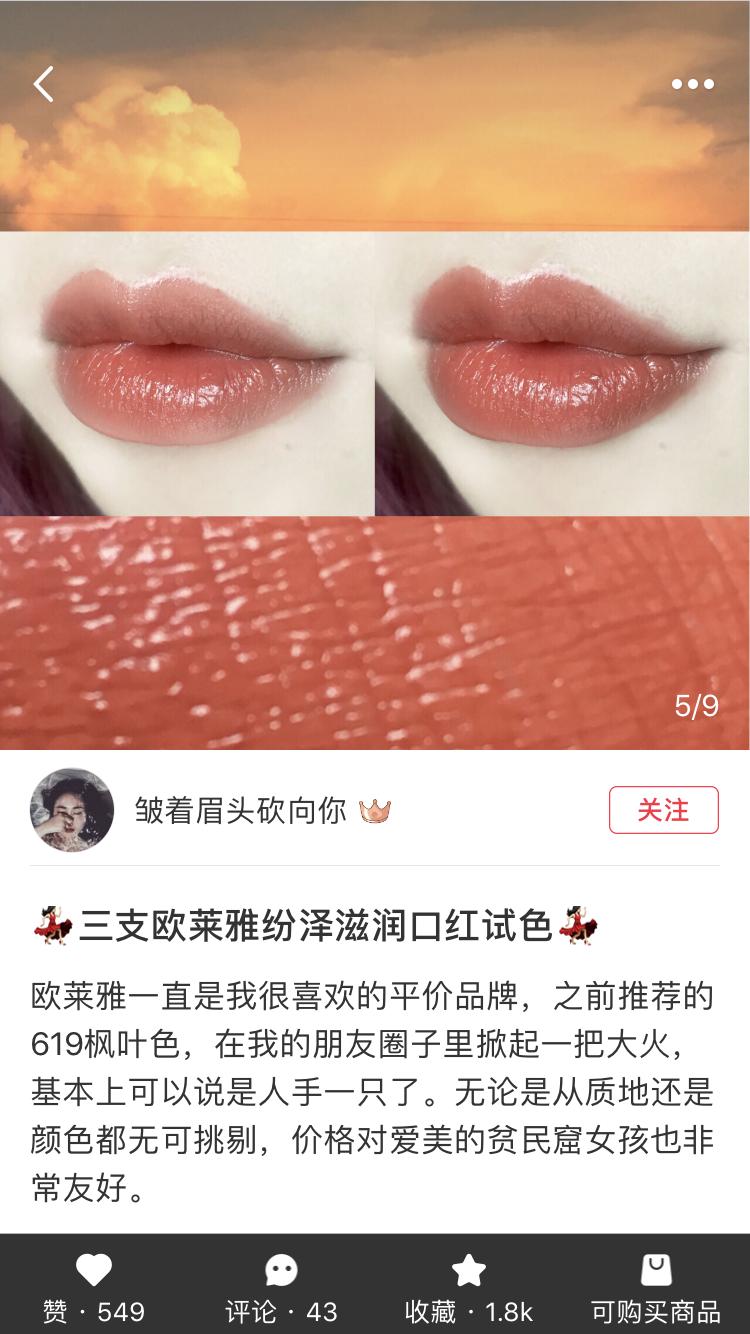Open purchasable products via the shopping bag icon

pyautogui.click(x=657, y=1266)
